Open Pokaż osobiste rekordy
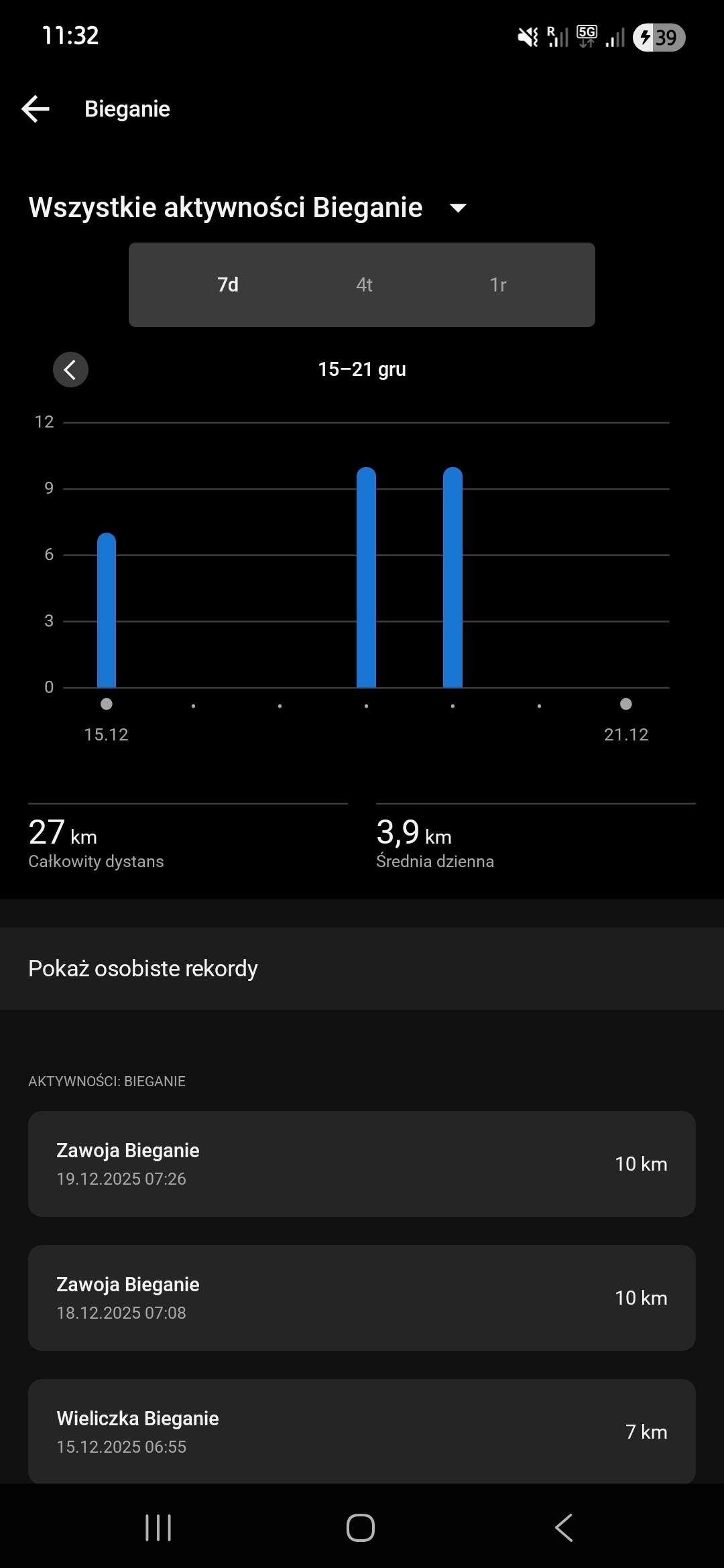 coord(362,969)
